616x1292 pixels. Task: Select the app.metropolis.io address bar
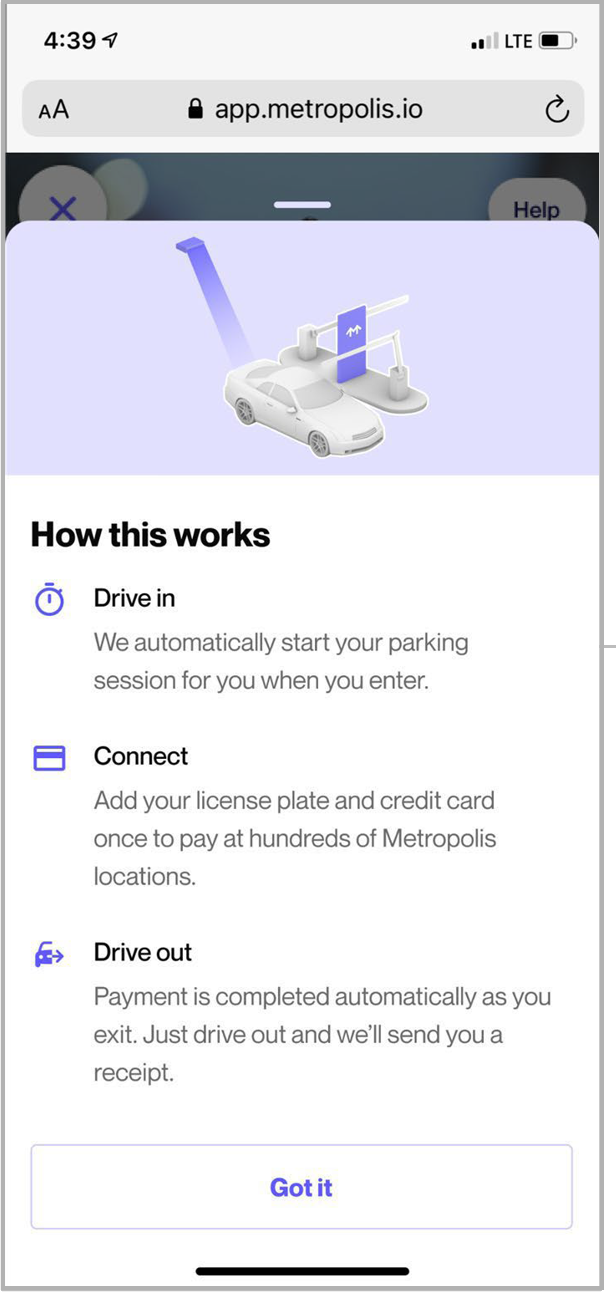305,109
